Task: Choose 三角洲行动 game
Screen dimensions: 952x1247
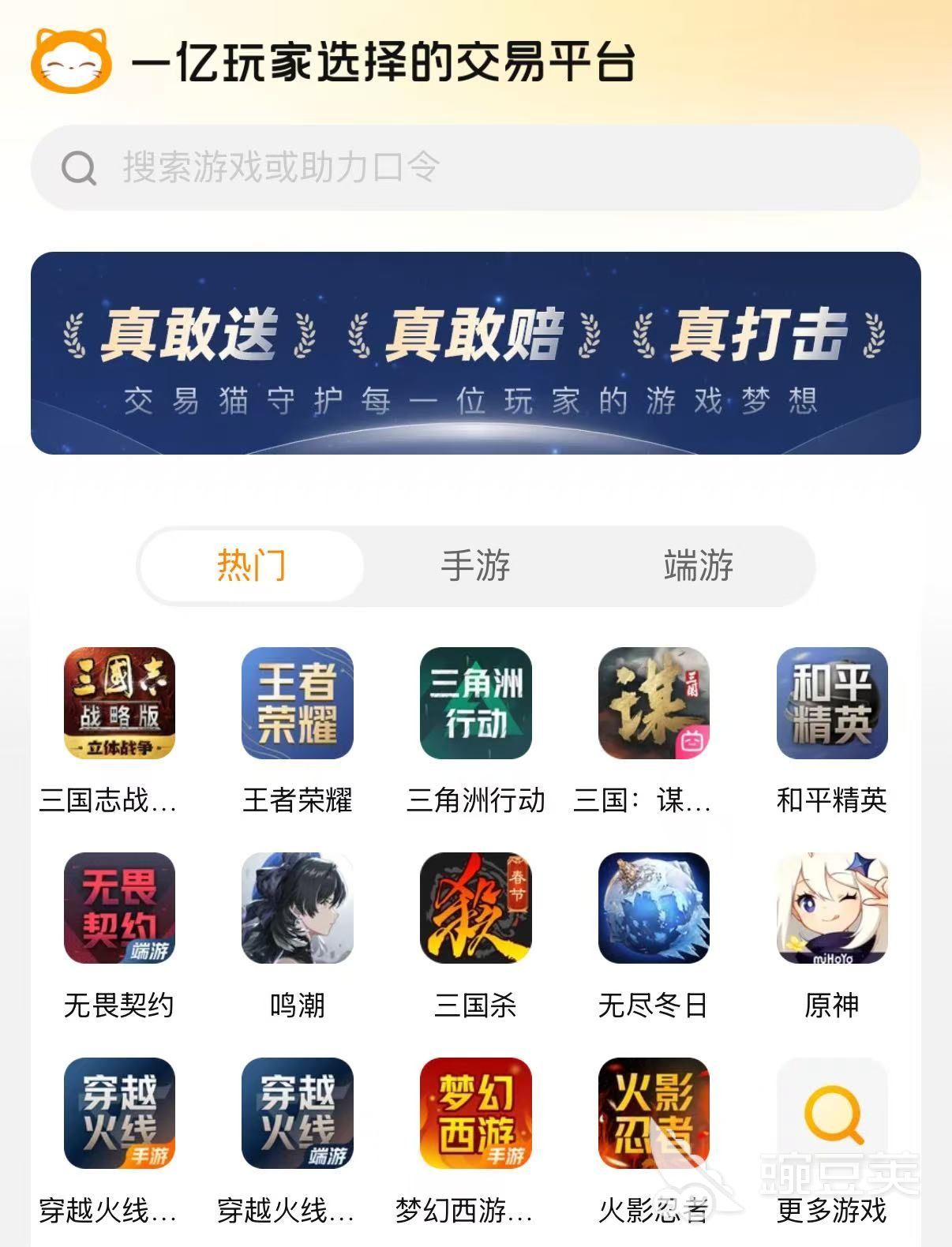Action: click(x=475, y=703)
